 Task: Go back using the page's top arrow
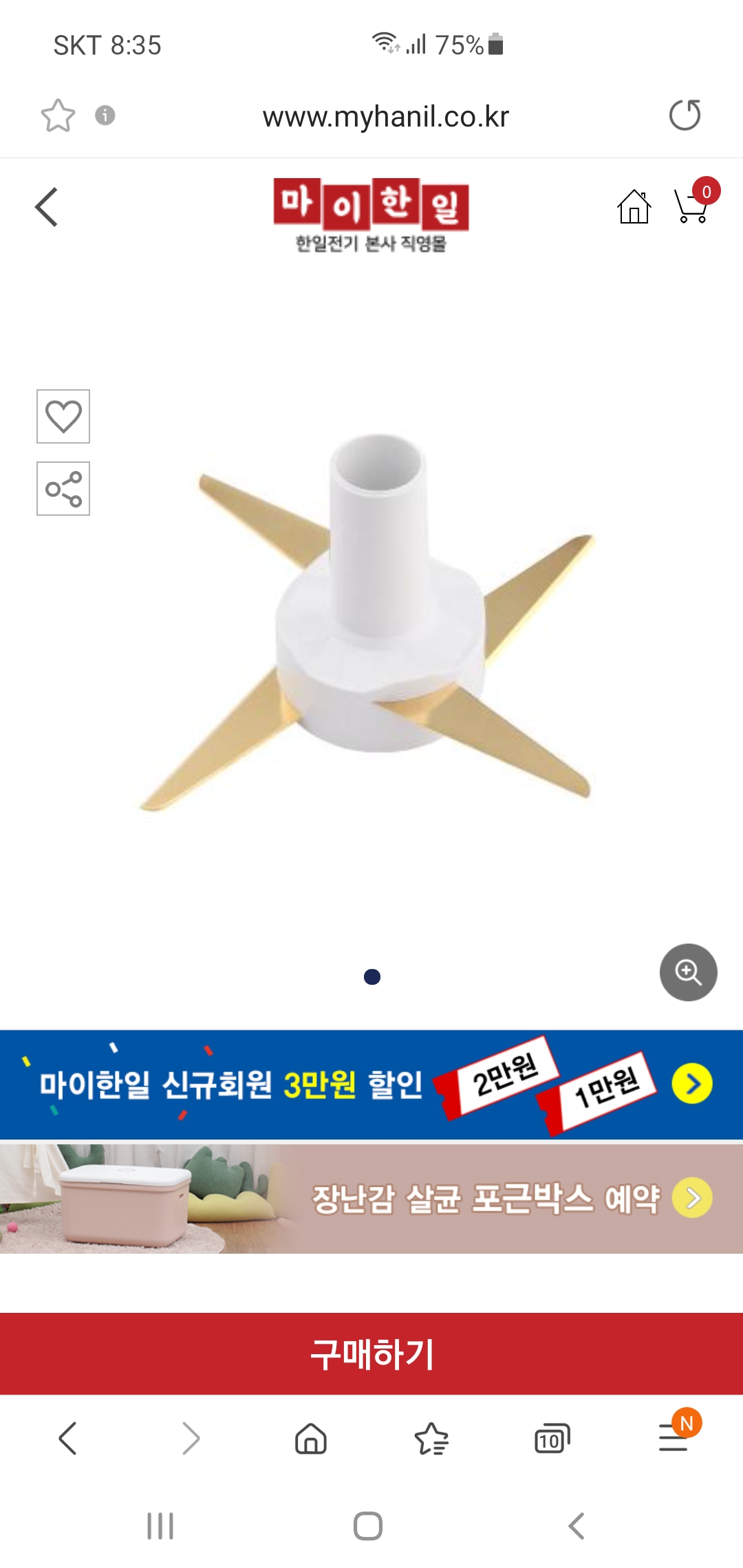tap(47, 207)
